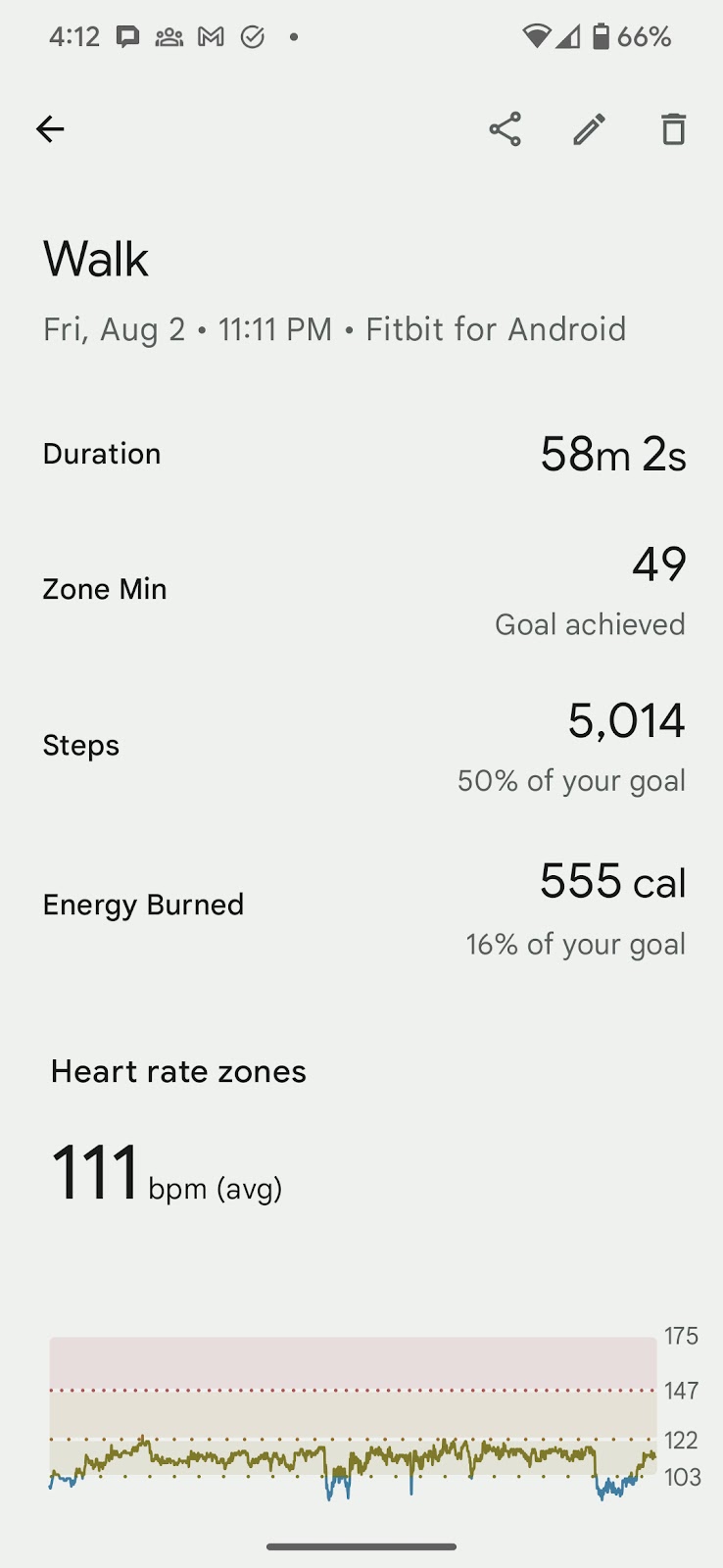
Task: Delete this walk using the trash icon
Action: coord(673,129)
